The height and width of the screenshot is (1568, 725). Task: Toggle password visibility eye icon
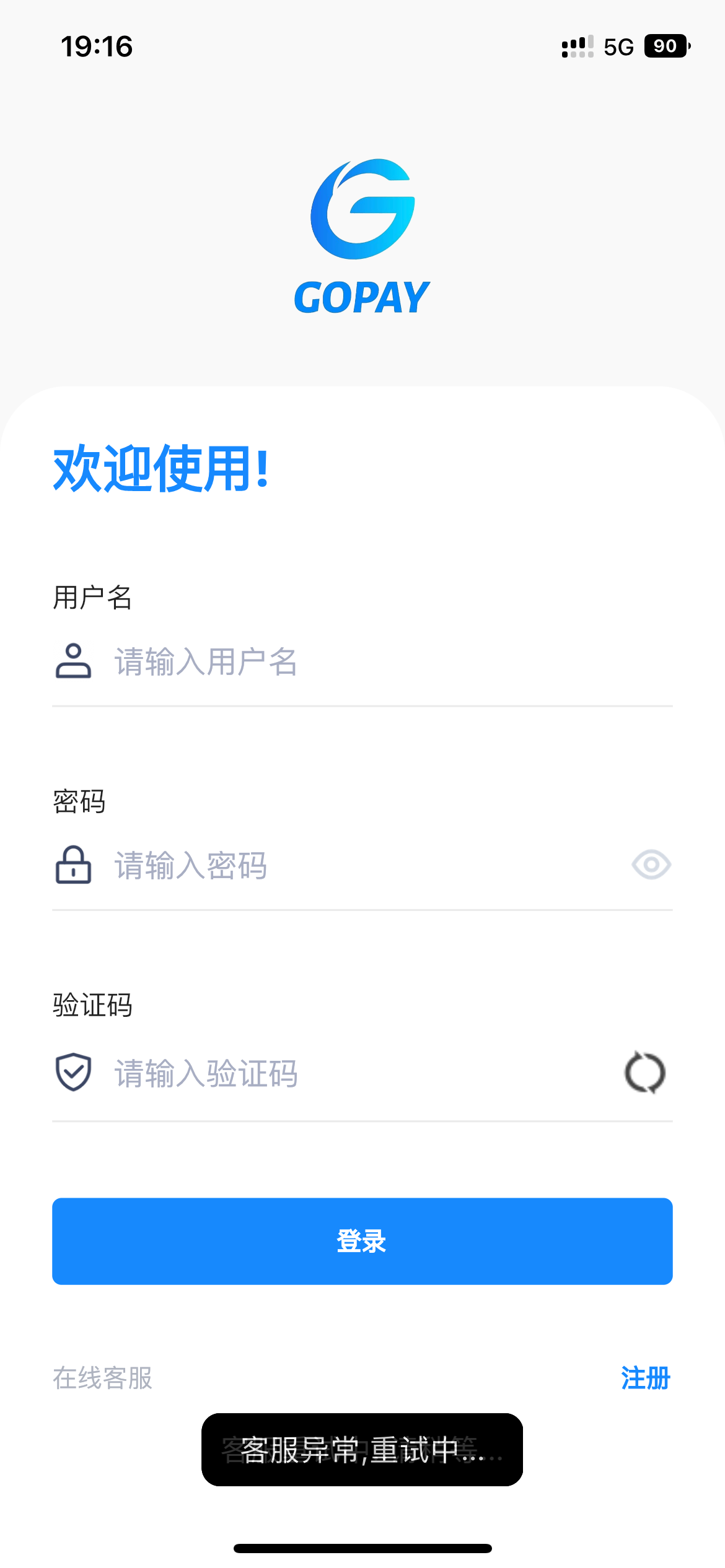coord(651,865)
